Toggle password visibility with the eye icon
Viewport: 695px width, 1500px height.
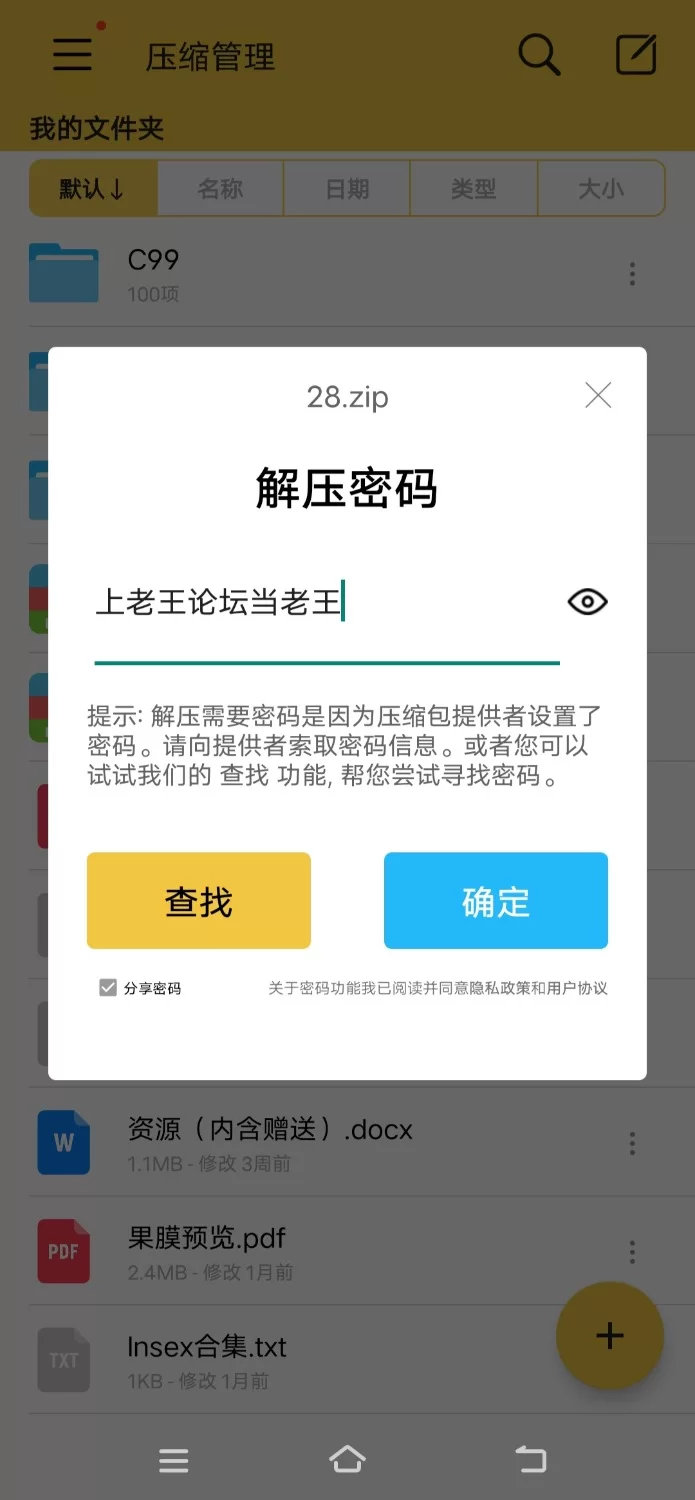click(x=587, y=602)
